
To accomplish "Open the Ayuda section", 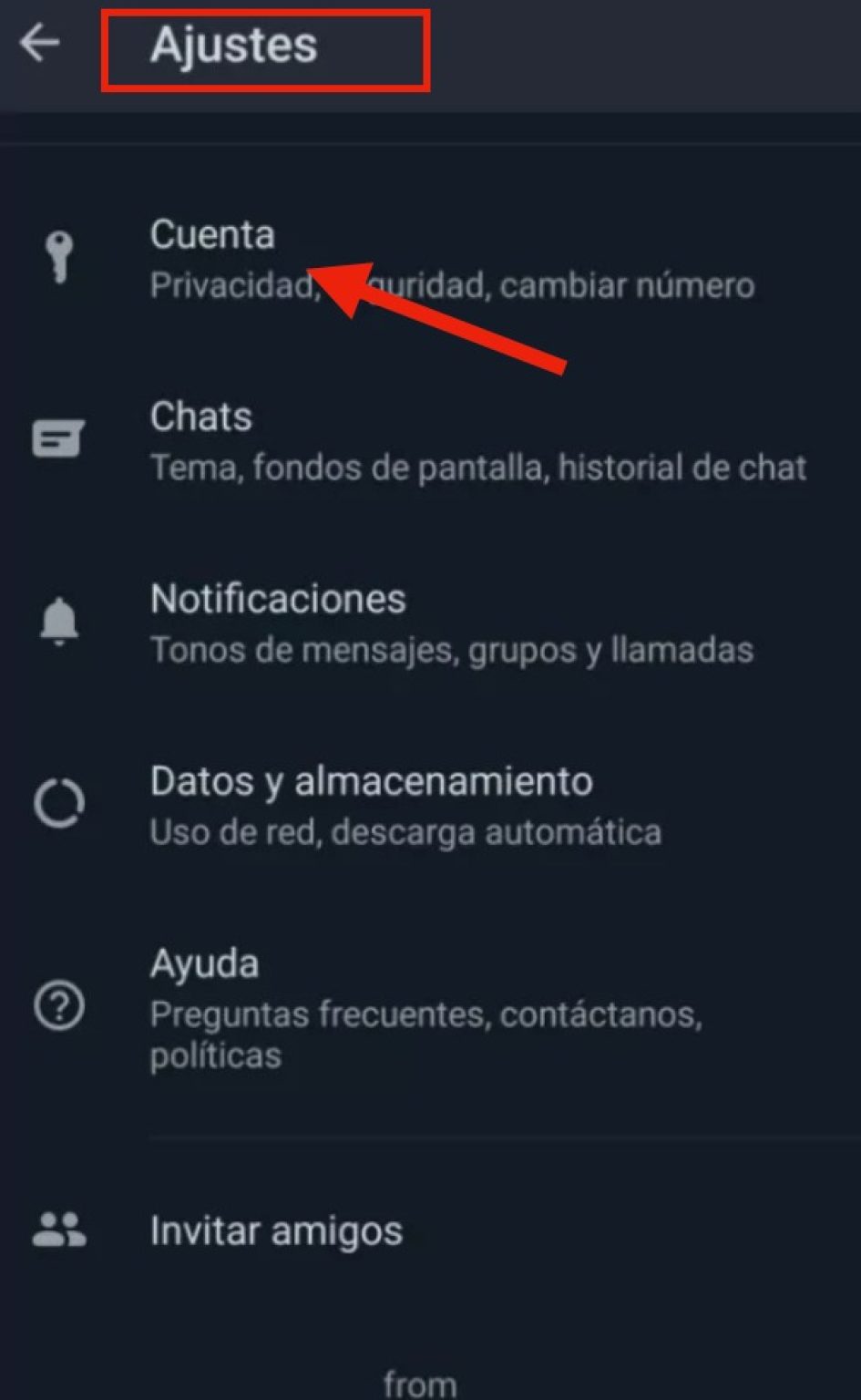I will pyautogui.click(x=204, y=963).
